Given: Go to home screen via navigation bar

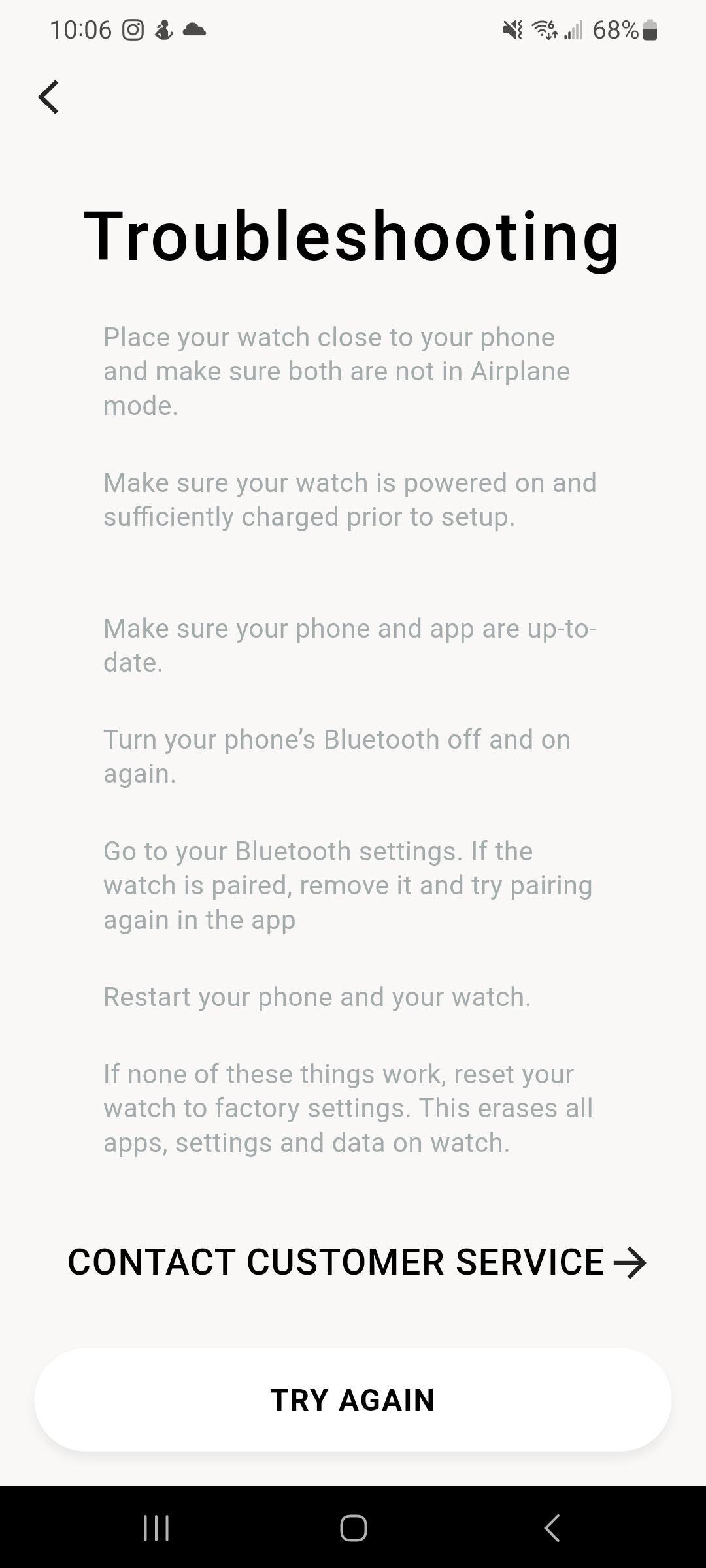Looking at the screenshot, I should 353,1527.
